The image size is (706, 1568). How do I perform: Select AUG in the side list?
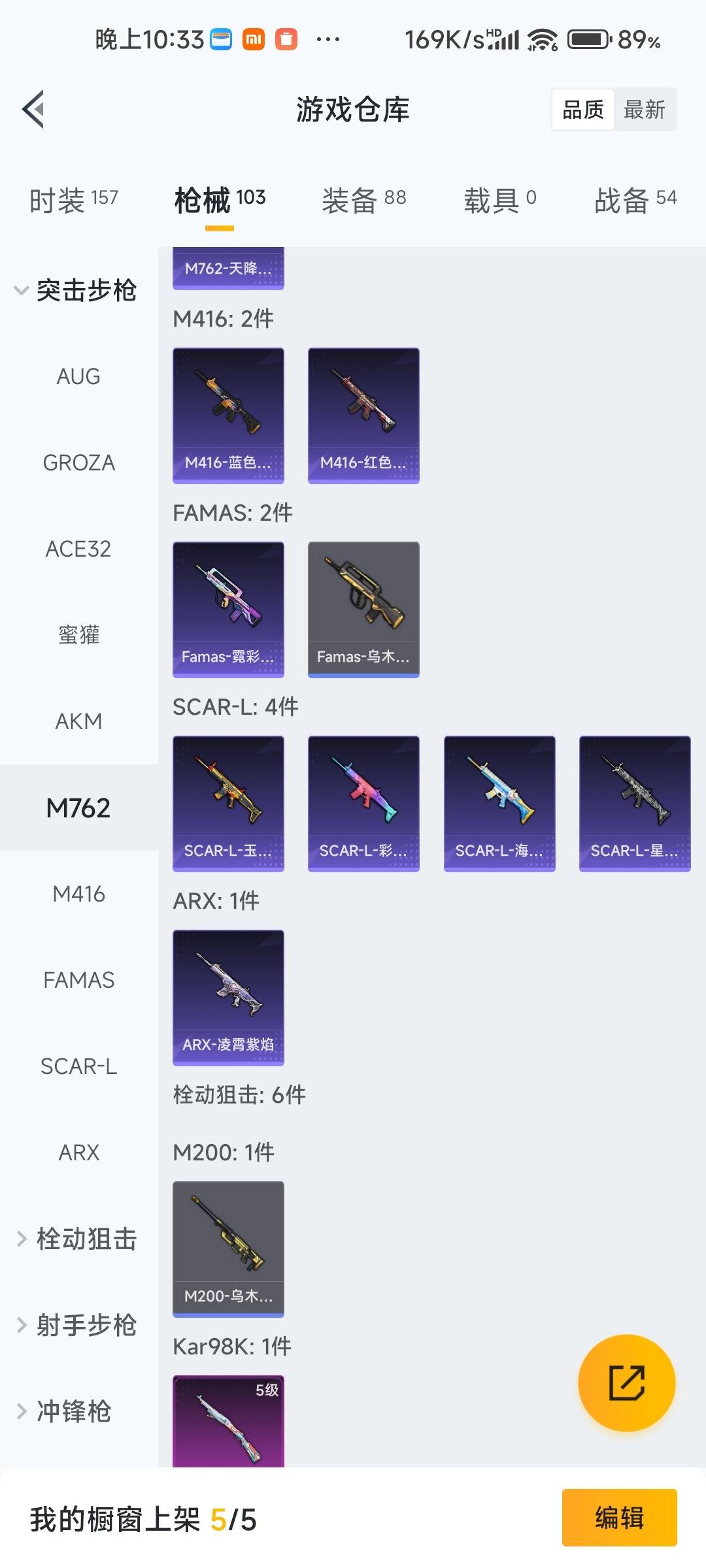(78, 376)
